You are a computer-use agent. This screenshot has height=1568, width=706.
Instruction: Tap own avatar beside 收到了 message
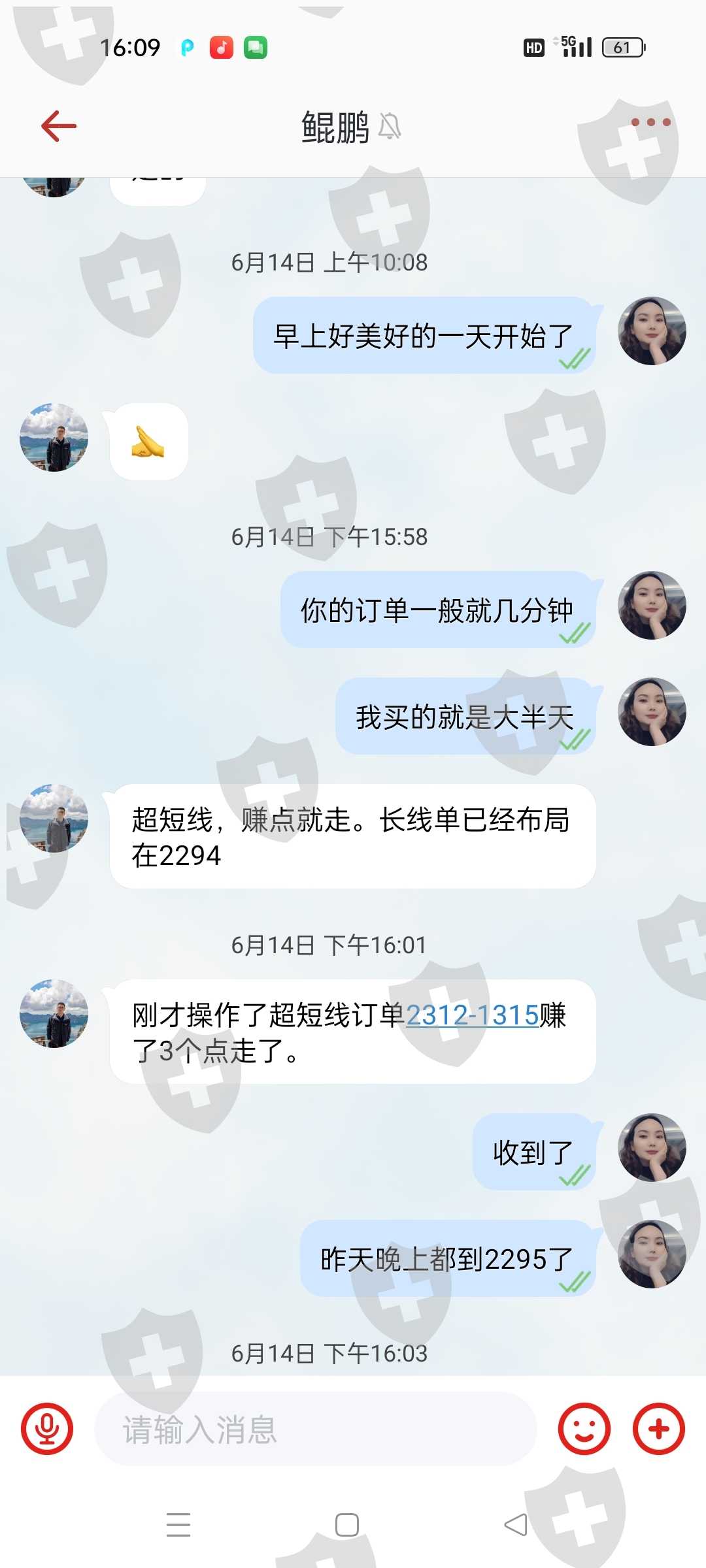(652, 1147)
